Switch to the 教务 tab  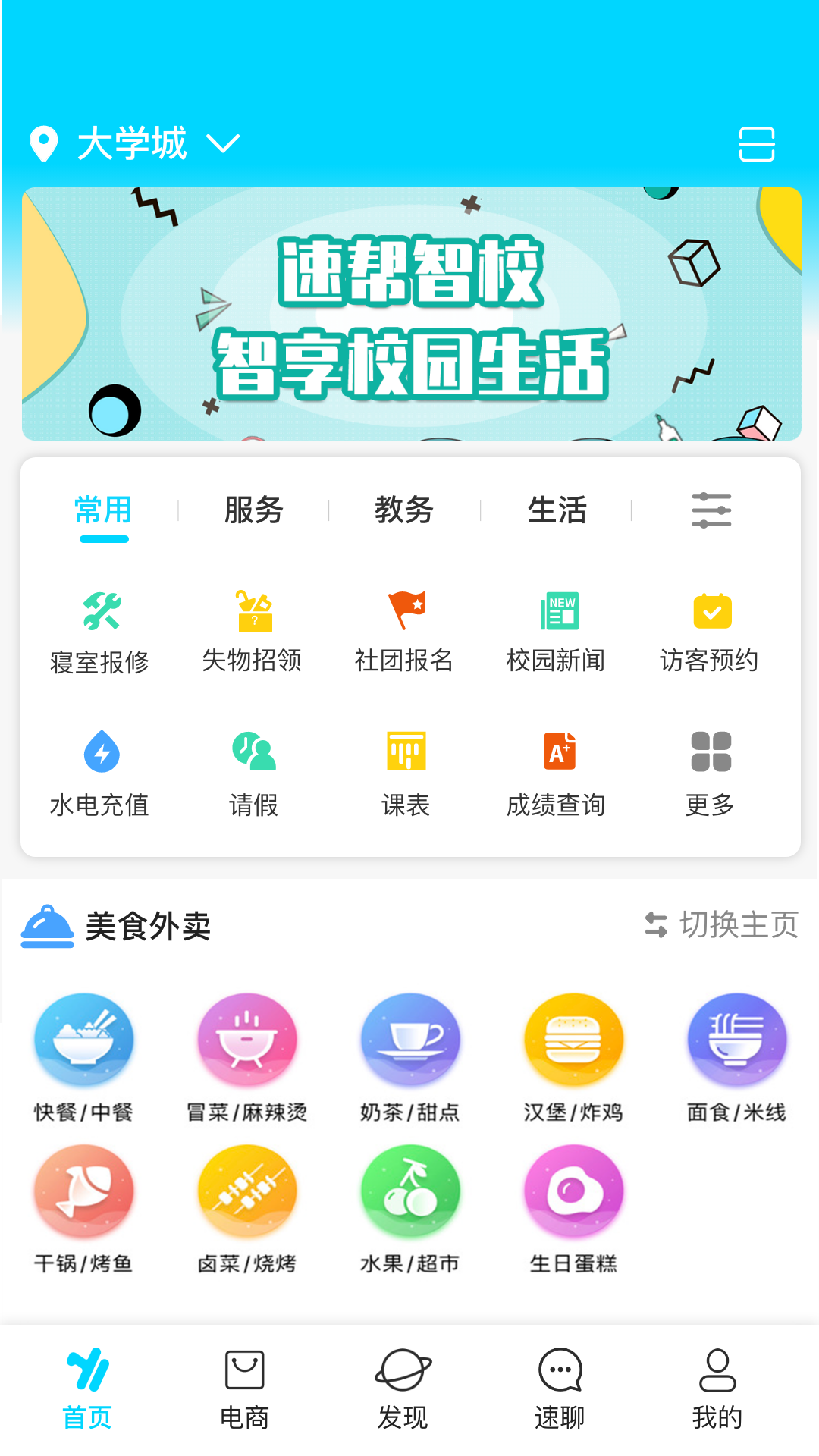pos(404,510)
